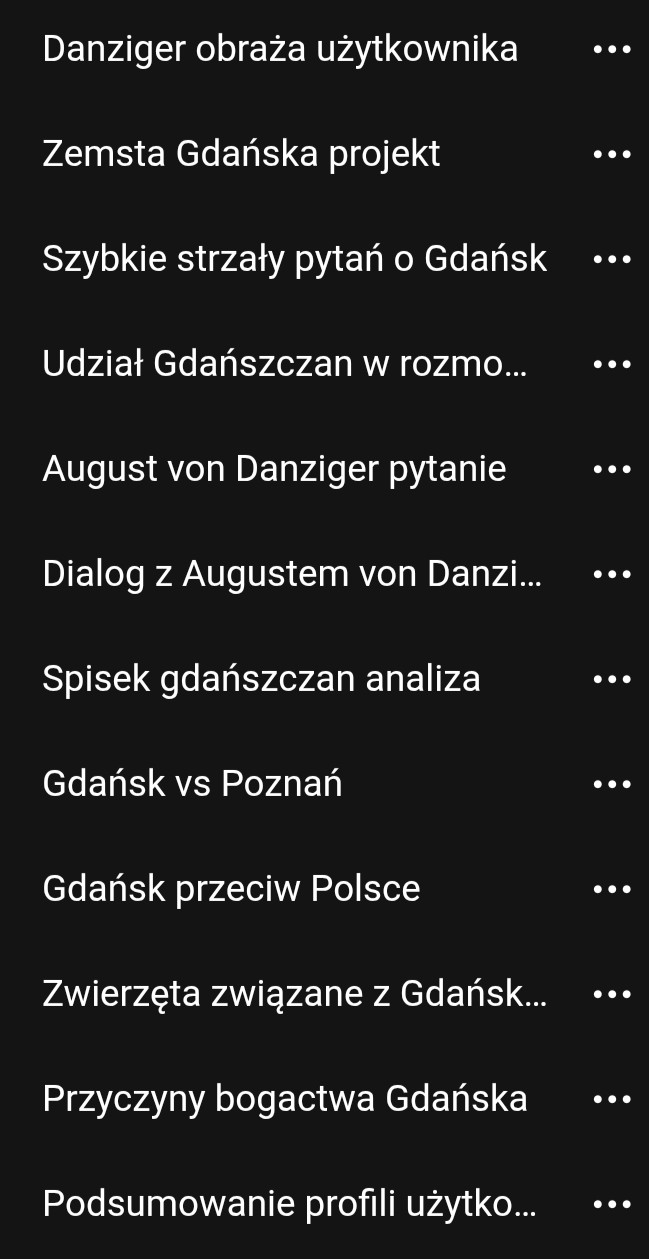View "Podsumowanie profili użytko…" conversation
This screenshot has height=1259, width=649.
[x=289, y=1204]
